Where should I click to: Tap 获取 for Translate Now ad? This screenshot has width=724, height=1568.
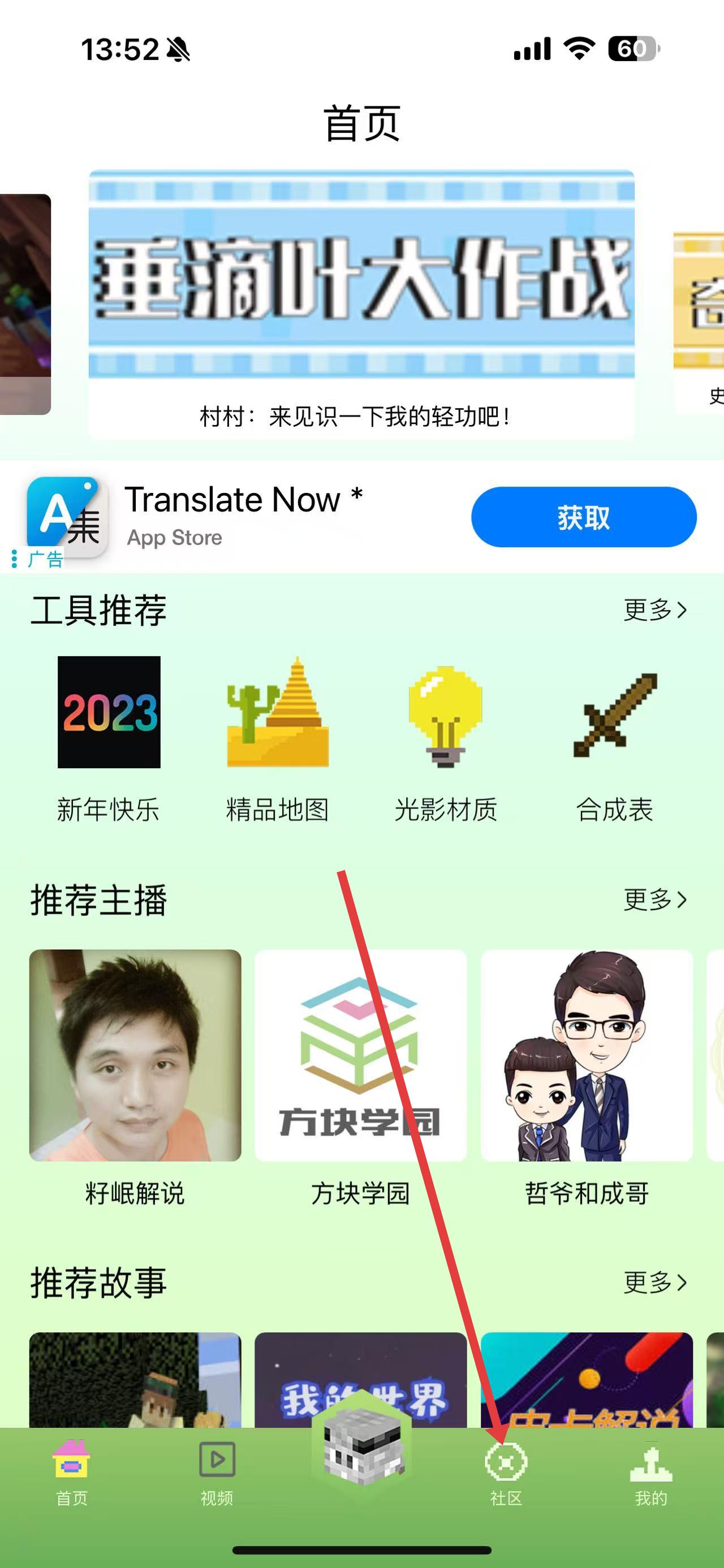click(583, 517)
